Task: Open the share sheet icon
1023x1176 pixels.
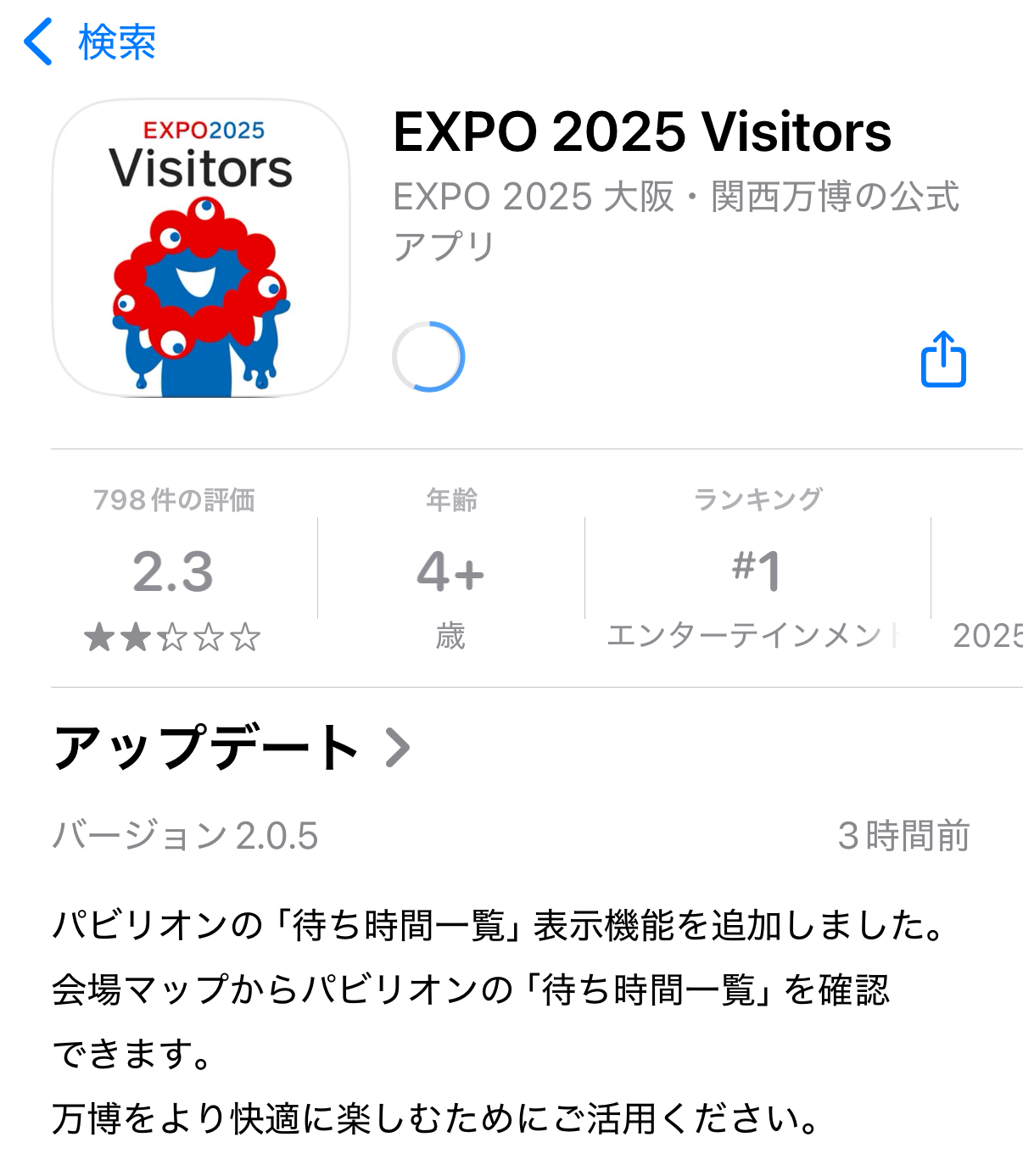Action: pyautogui.click(x=948, y=358)
